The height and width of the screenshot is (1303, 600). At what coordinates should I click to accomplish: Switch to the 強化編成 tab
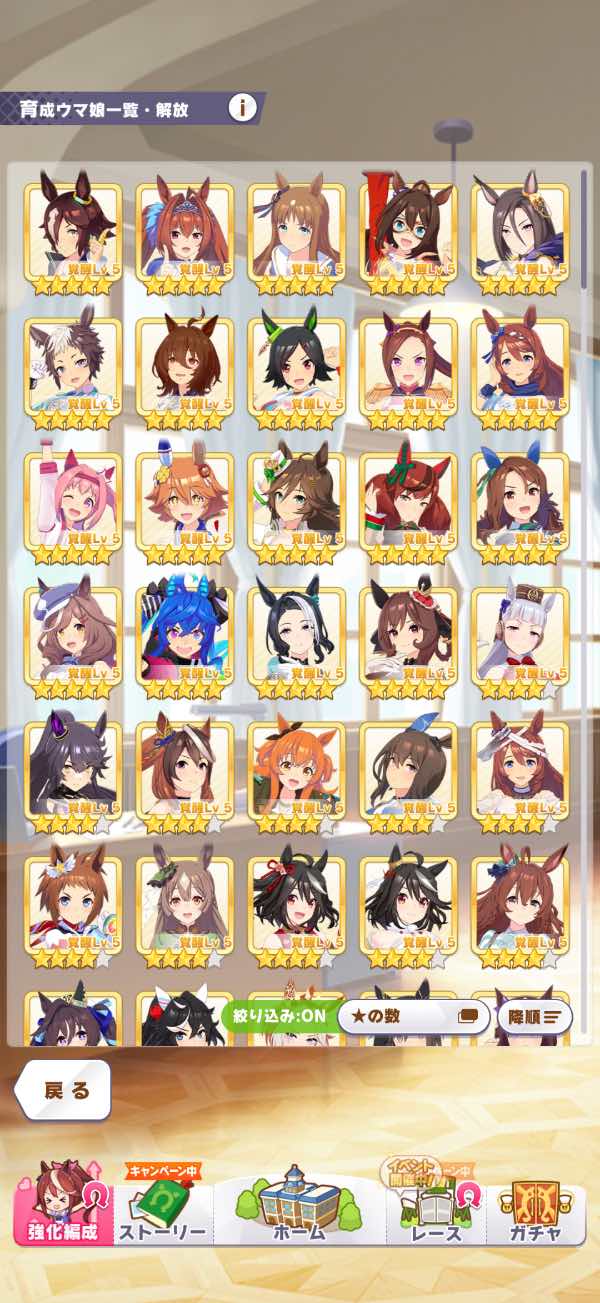[x=62, y=1203]
